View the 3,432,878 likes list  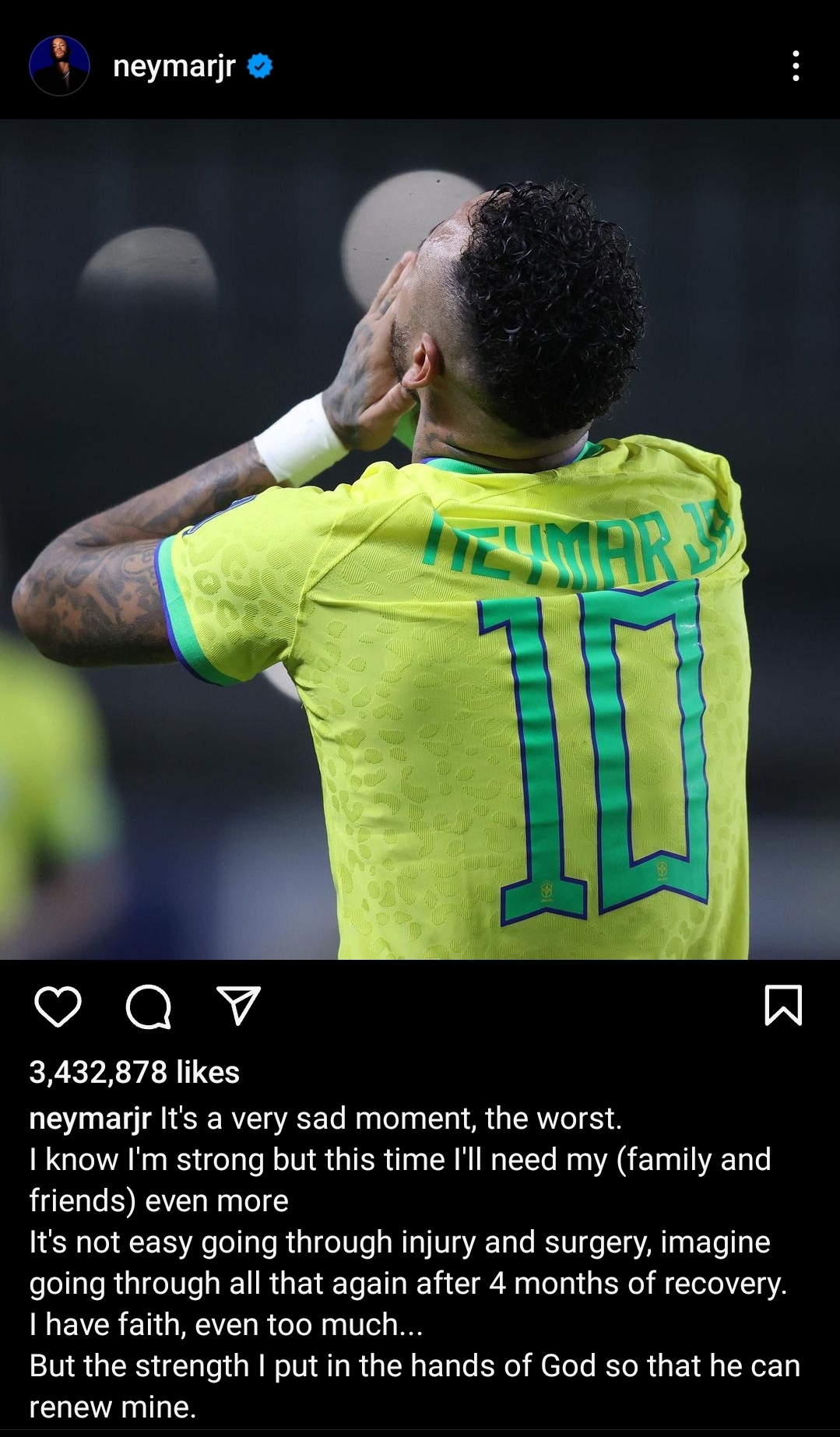134,1072
